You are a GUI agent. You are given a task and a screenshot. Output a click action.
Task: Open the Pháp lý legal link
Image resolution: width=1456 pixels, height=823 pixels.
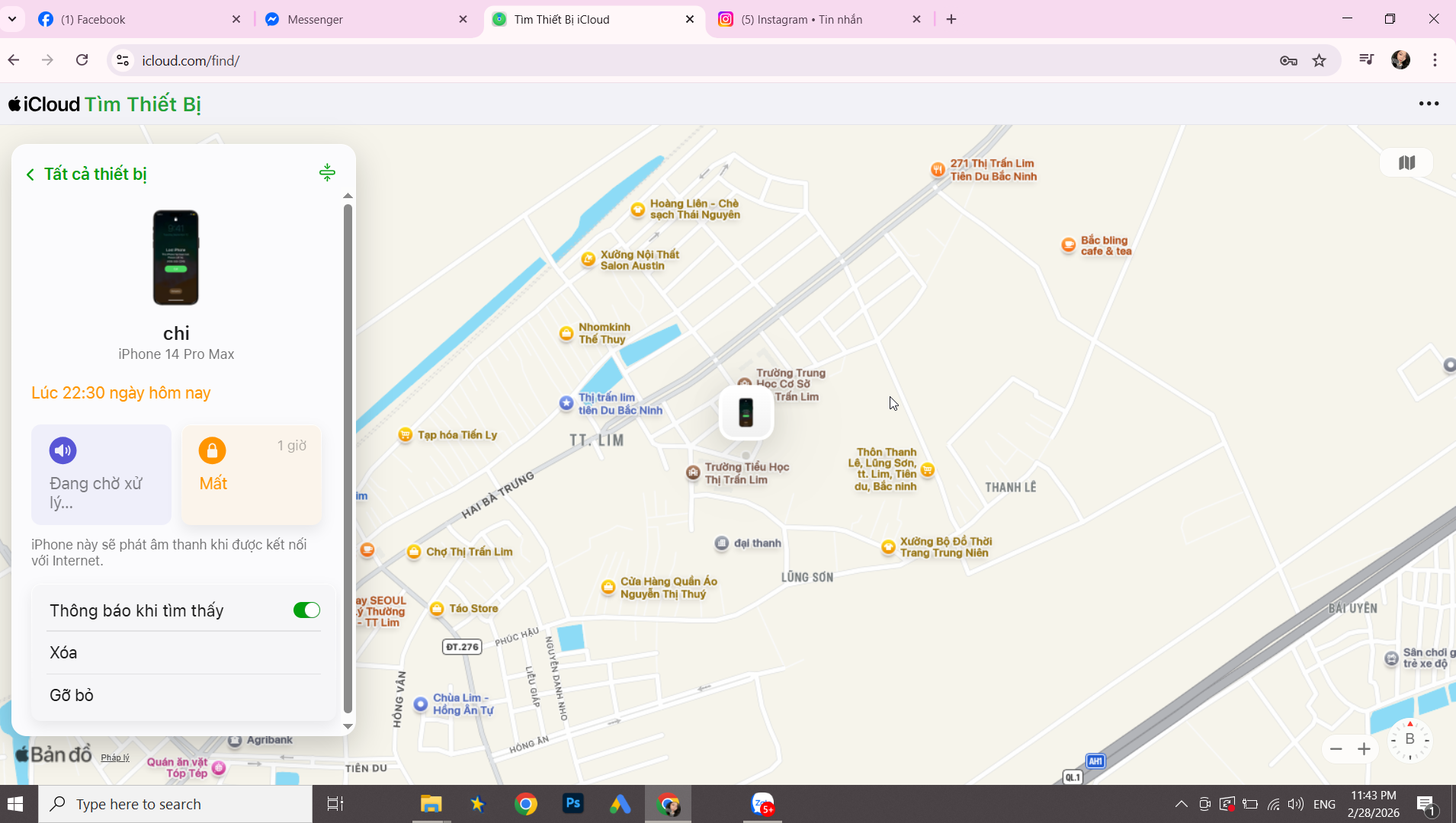pyautogui.click(x=115, y=757)
